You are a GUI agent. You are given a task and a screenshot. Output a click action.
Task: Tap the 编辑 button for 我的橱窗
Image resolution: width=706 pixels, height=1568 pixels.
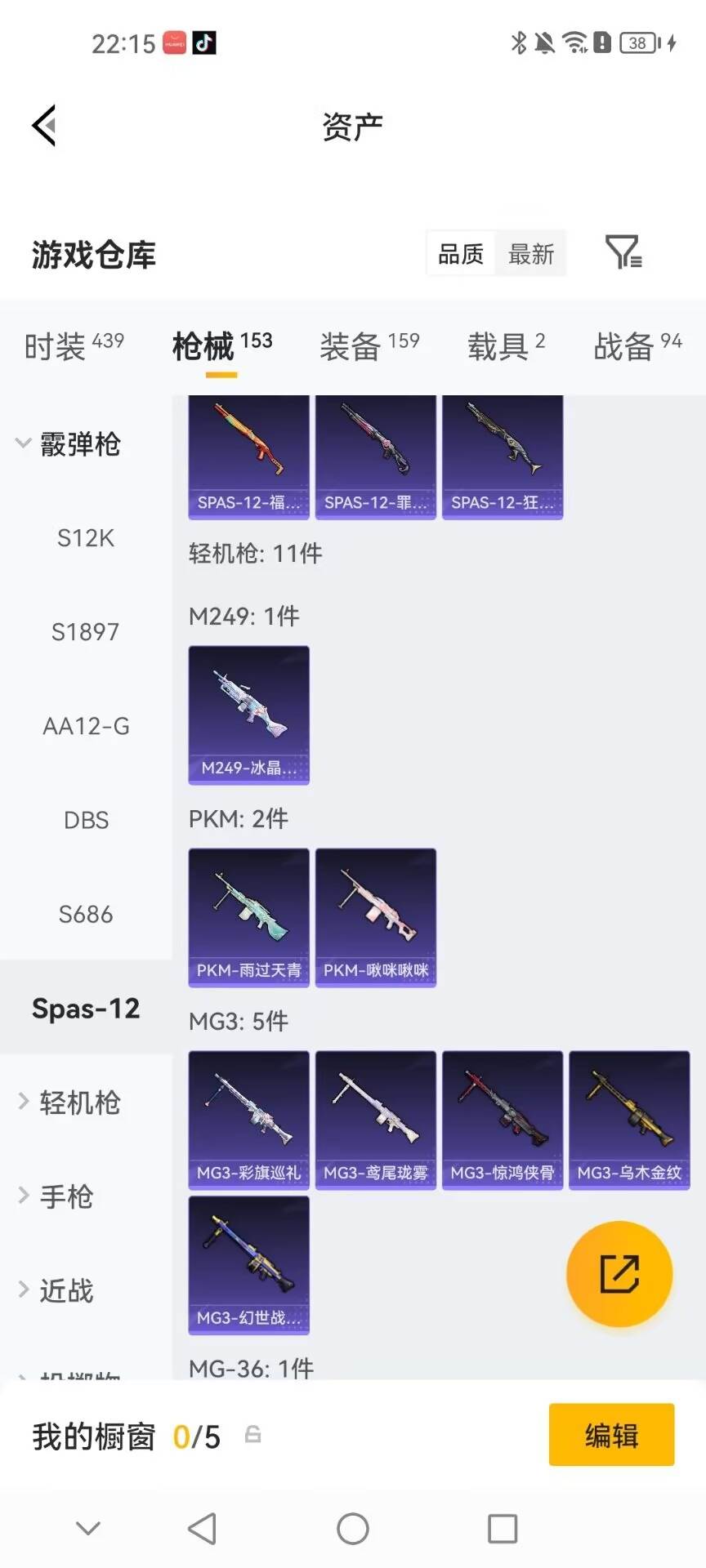pos(612,1435)
